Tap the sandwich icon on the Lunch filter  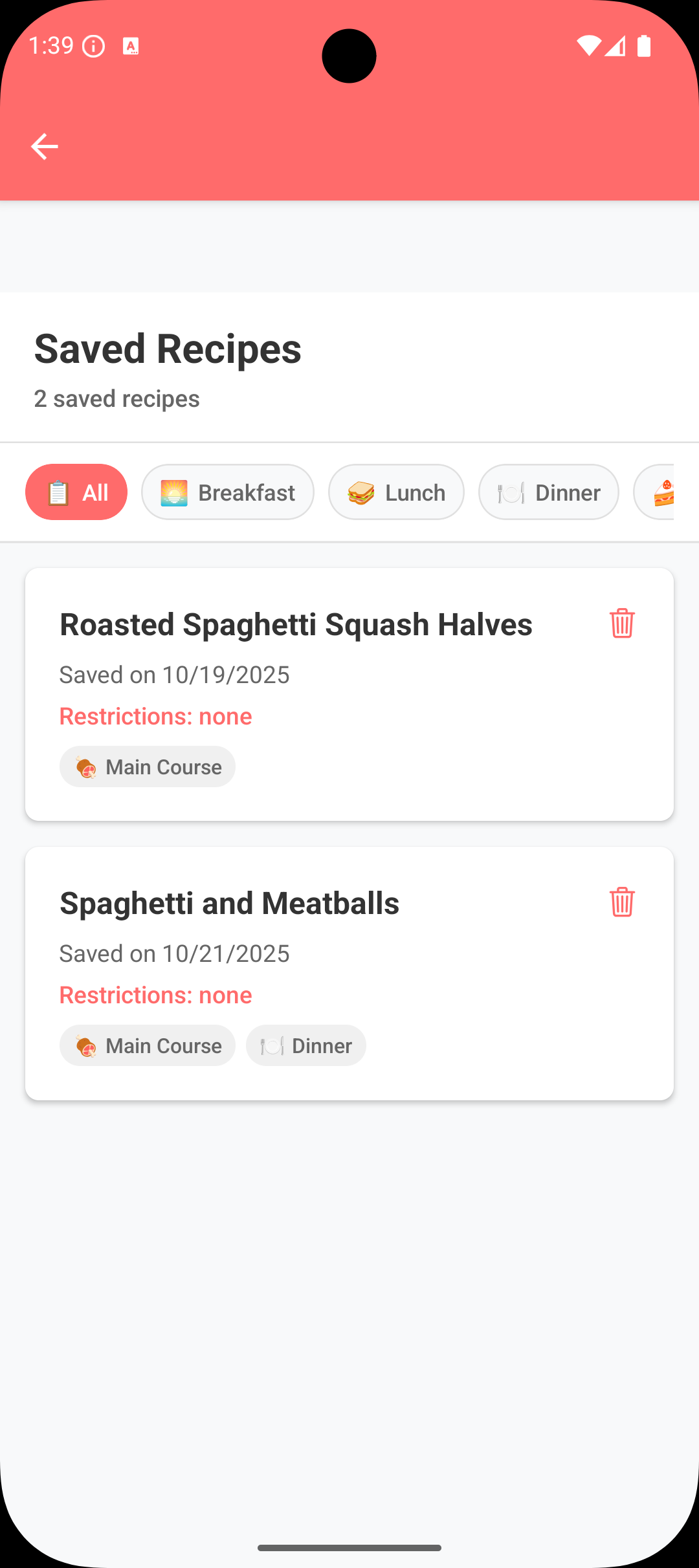click(x=359, y=492)
